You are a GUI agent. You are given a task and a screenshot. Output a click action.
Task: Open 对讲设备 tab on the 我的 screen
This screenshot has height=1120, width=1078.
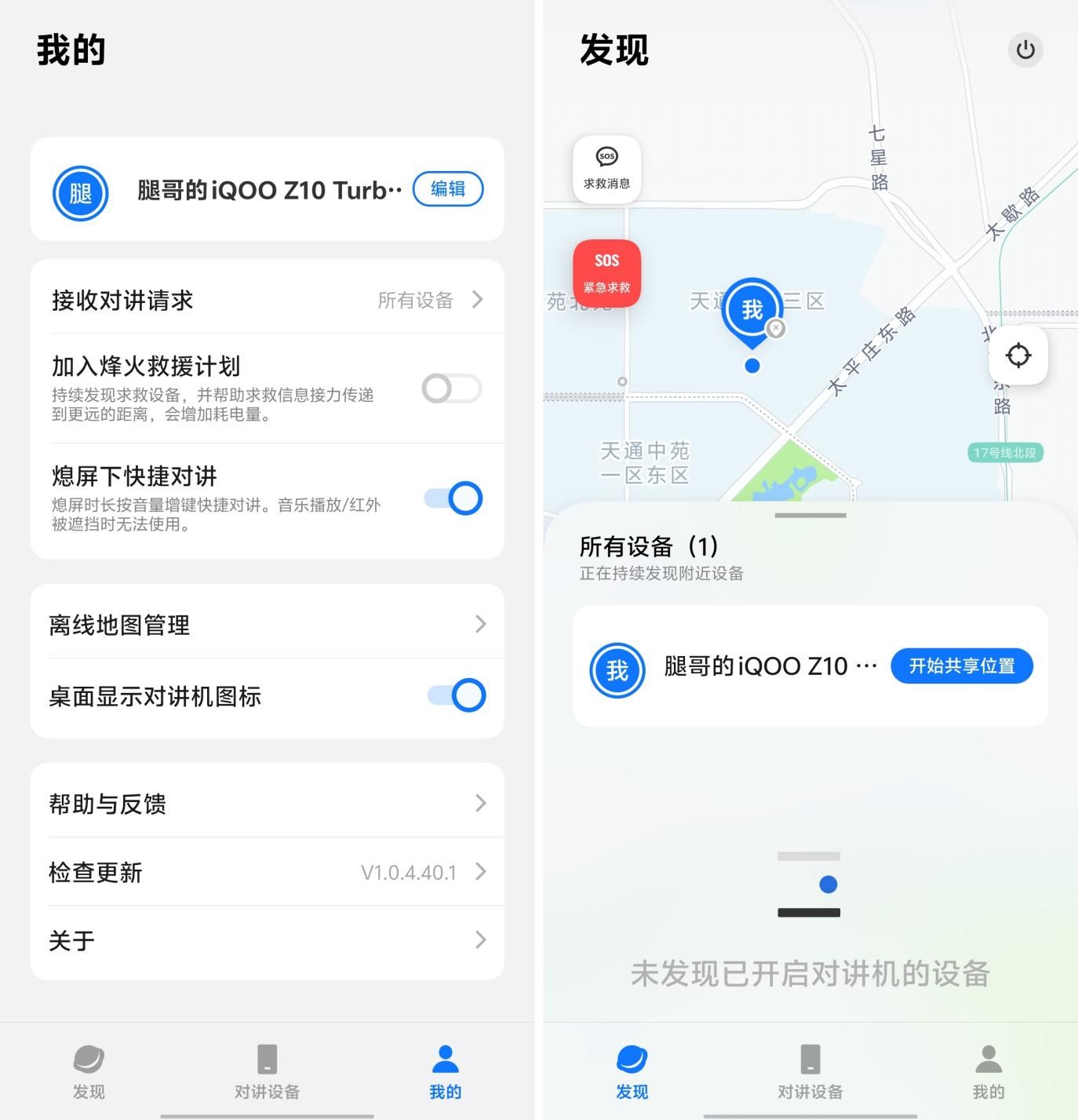point(267,1071)
